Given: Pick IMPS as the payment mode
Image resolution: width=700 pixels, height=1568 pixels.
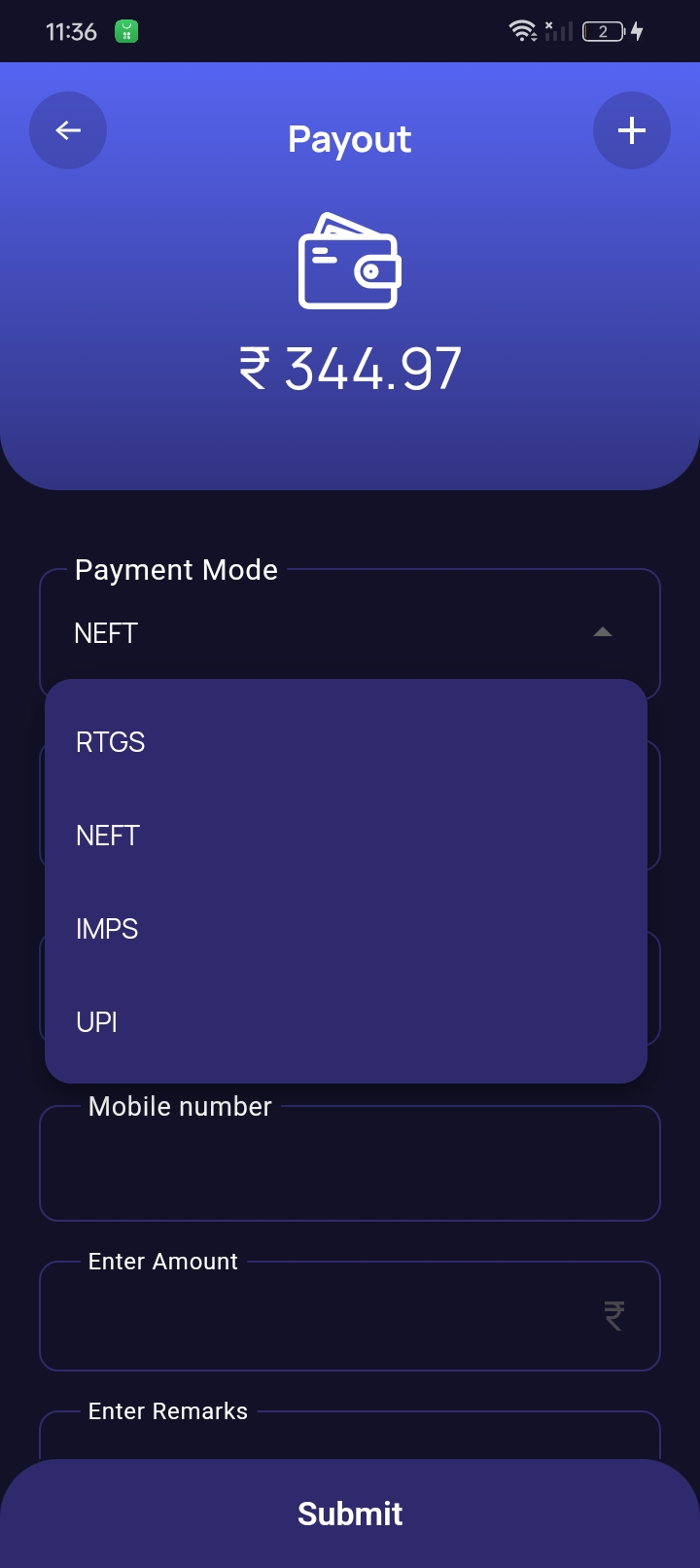Looking at the screenshot, I should pos(346,929).
